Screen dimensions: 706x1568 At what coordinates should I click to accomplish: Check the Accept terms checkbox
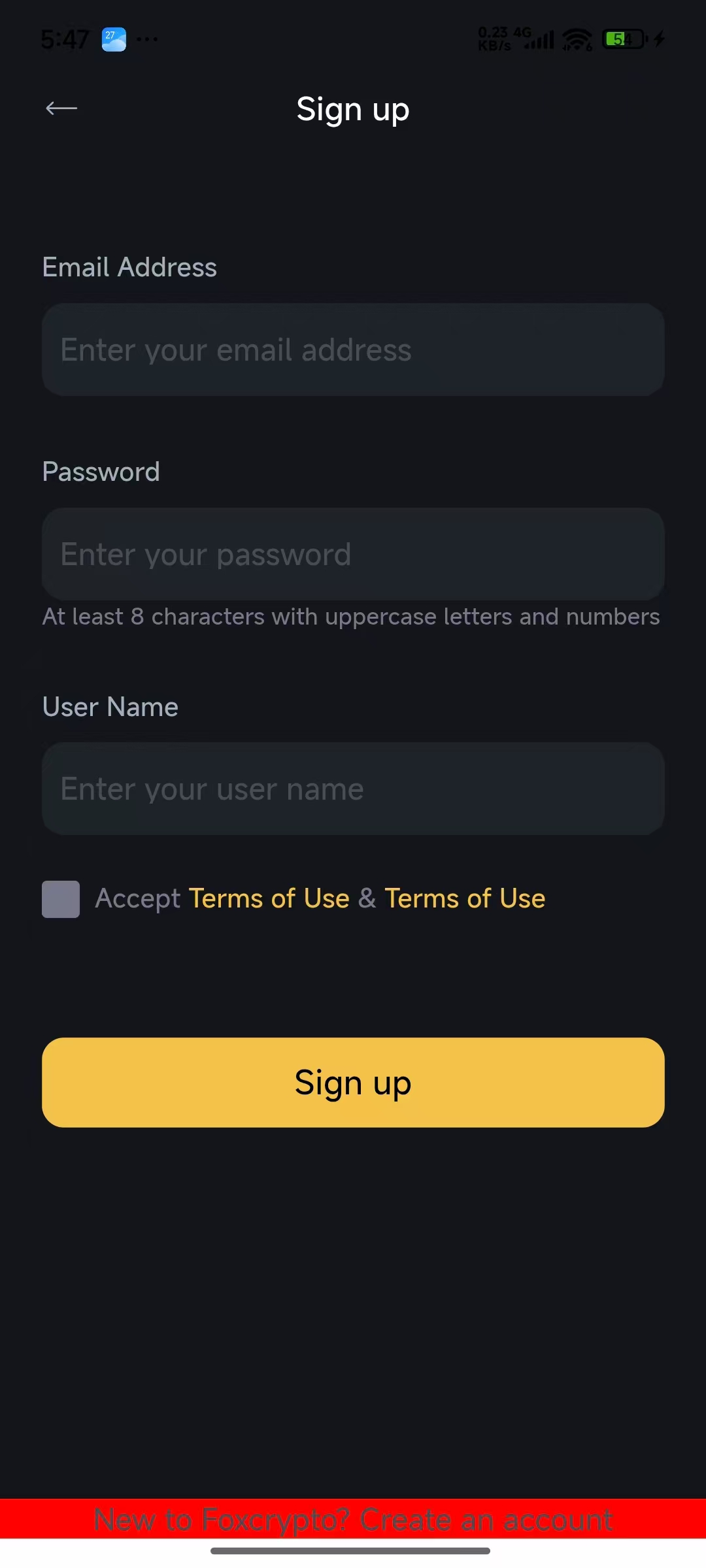[61, 899]
